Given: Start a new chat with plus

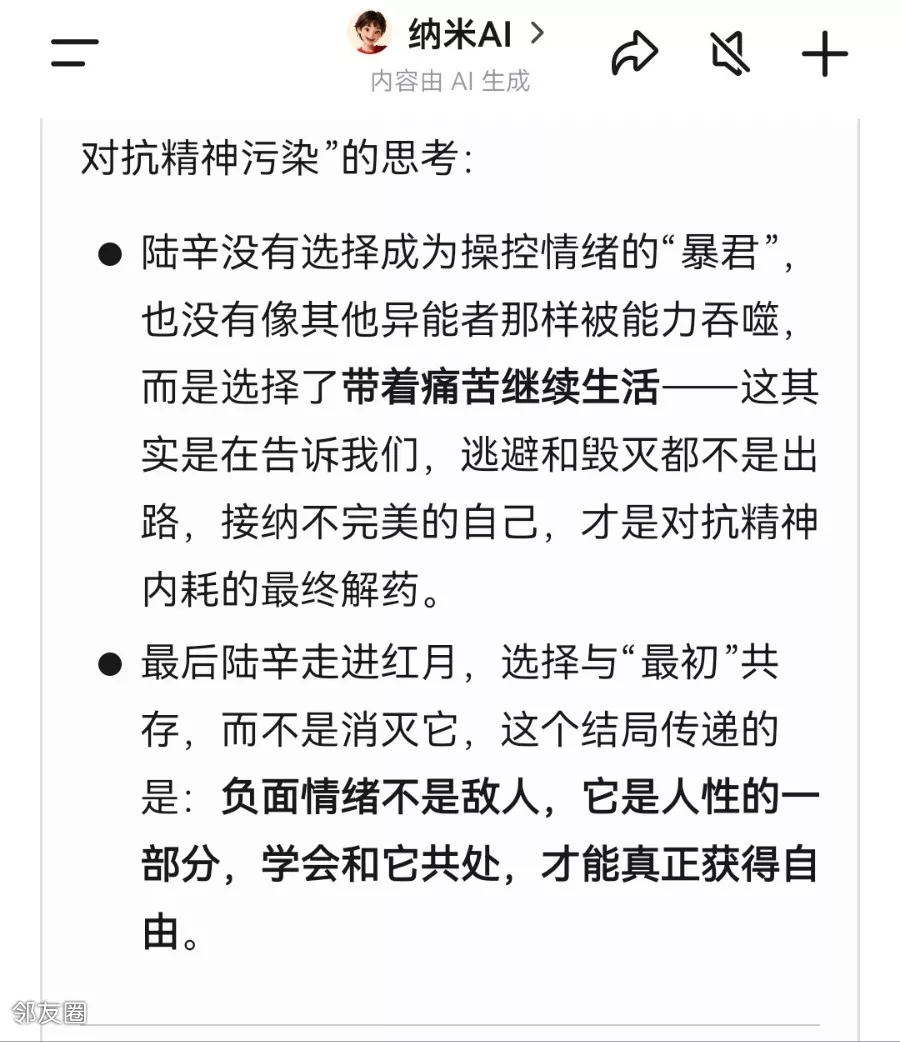Looking at the screenshot, I should tap(824, 53).
